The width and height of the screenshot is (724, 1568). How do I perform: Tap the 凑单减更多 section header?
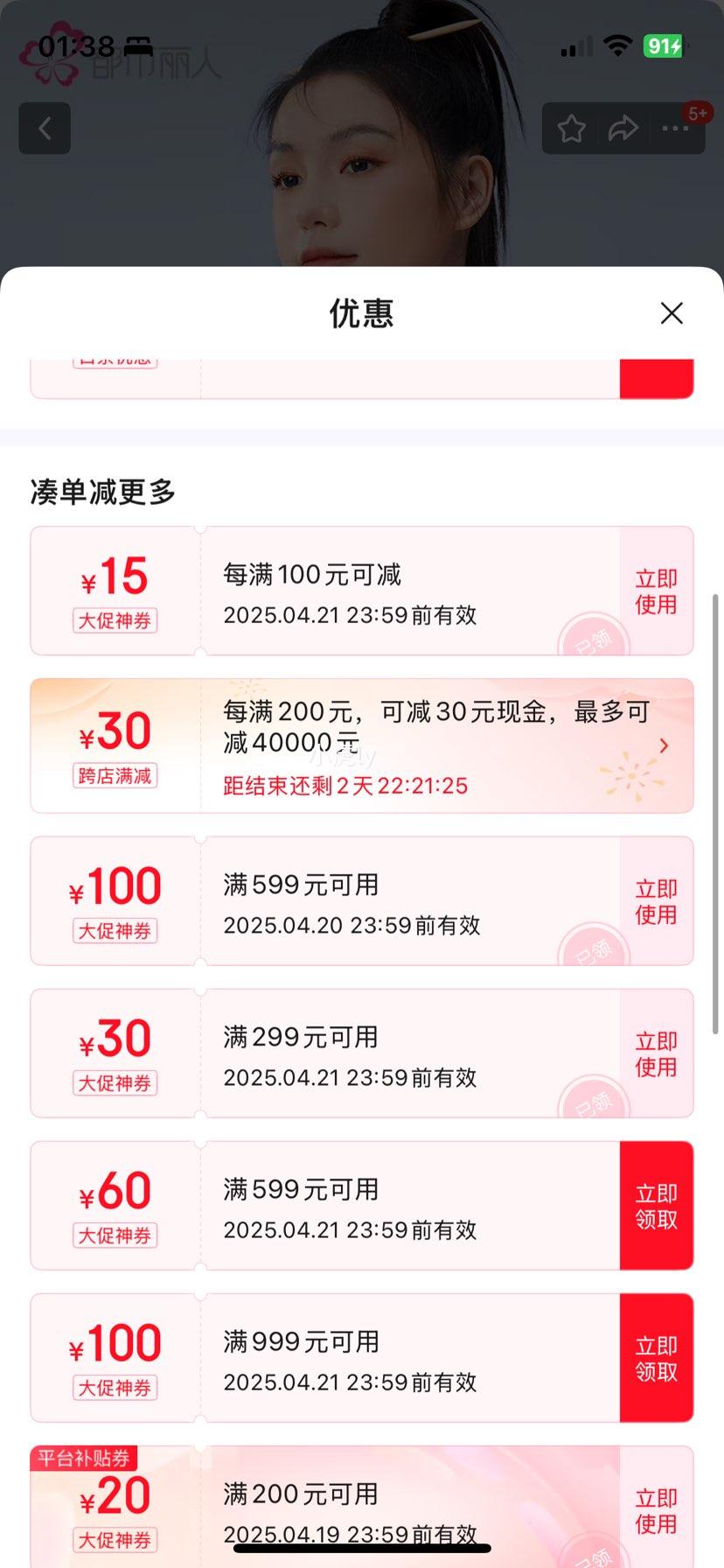click(x=101, y=493)
